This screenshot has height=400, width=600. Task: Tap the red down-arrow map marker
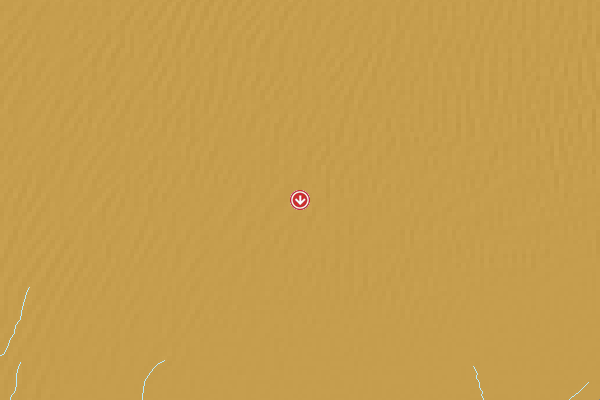click(300, 200)
